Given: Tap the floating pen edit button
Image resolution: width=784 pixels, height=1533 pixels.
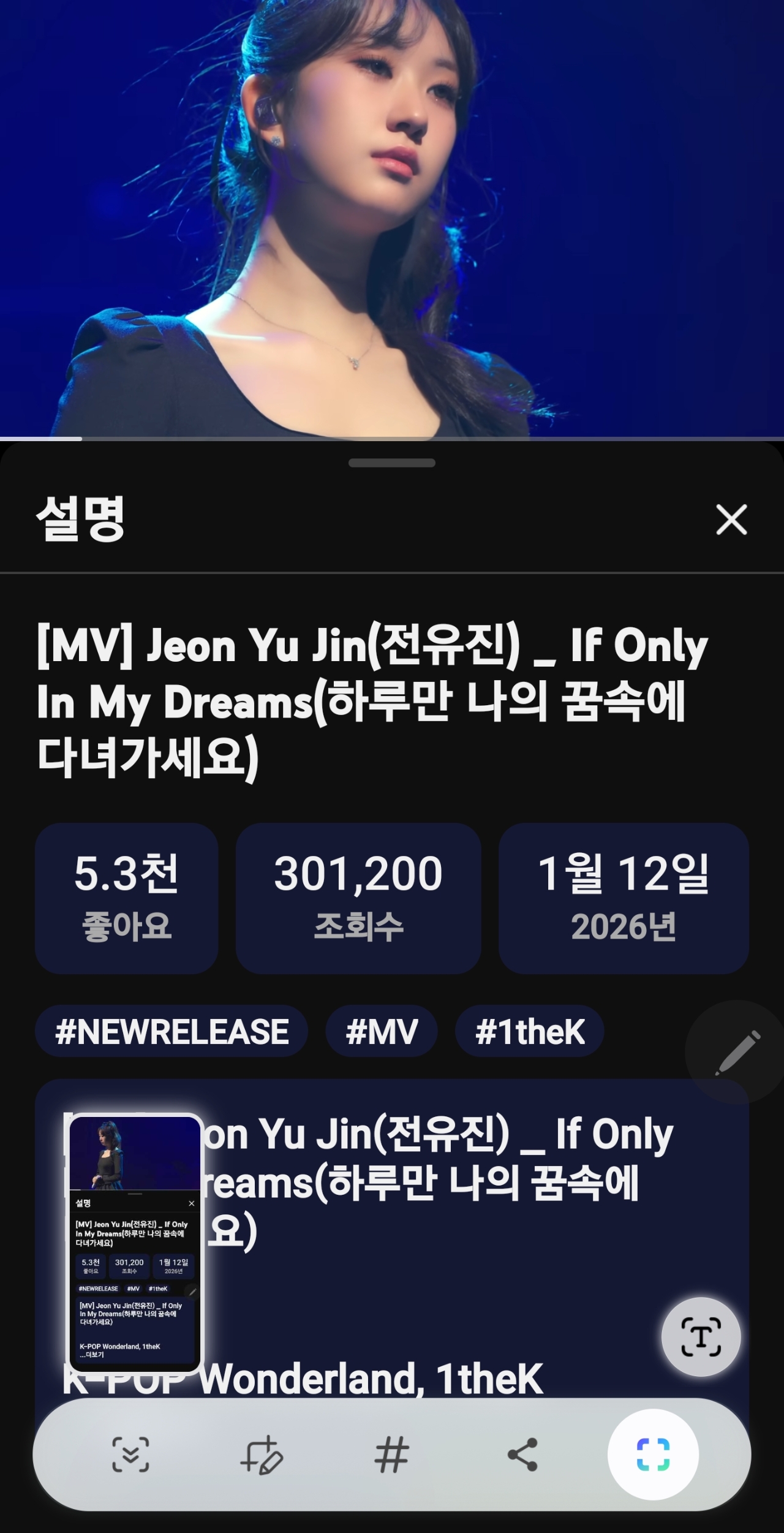Looking at the screenshot, I should 737,1053.
